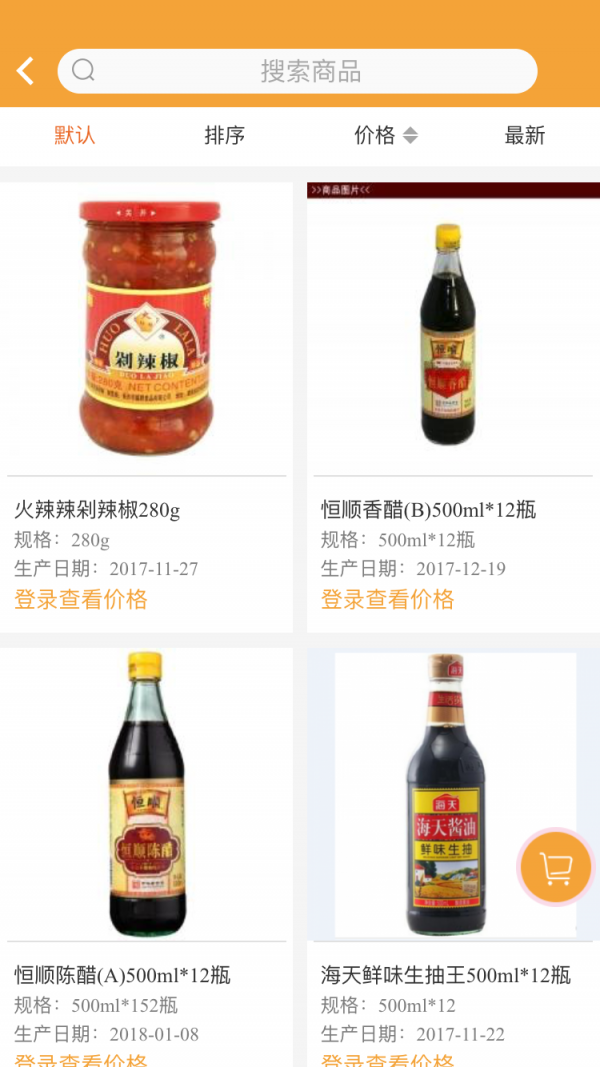Tap 登录查看价格 under 火辣辣剁辣椒280g

coord(81,599)
